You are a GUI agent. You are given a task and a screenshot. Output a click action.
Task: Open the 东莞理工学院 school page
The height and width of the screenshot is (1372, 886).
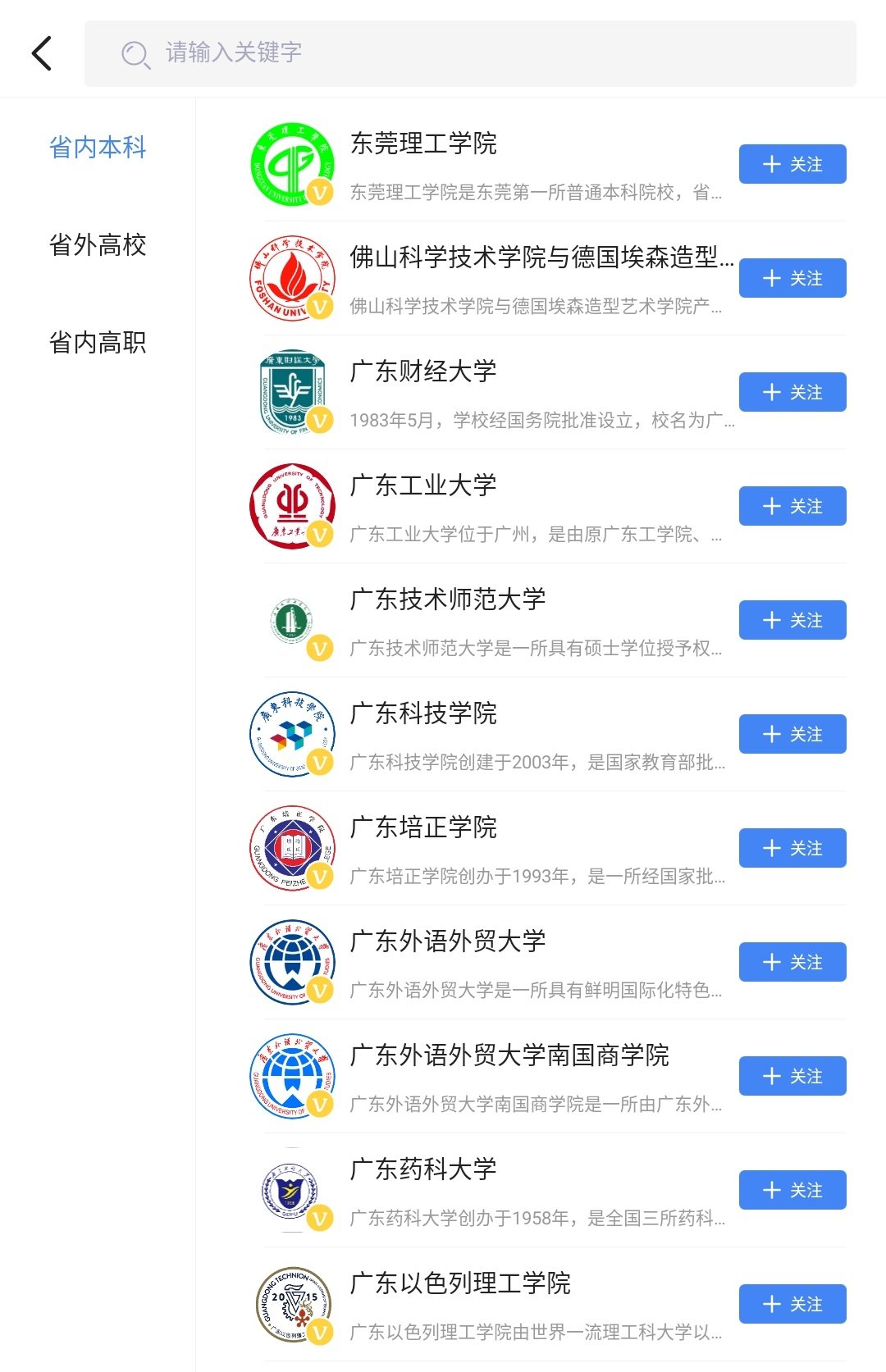click(423, 144)
